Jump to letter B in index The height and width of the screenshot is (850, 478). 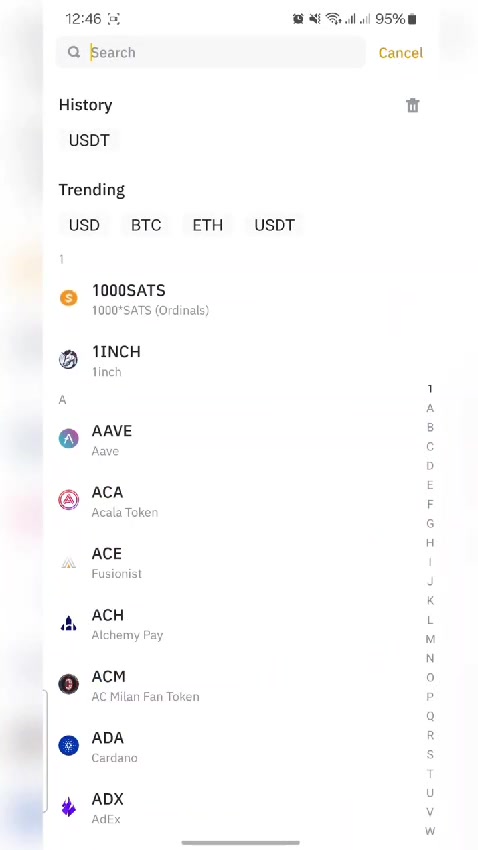click(x=430, y=428)
